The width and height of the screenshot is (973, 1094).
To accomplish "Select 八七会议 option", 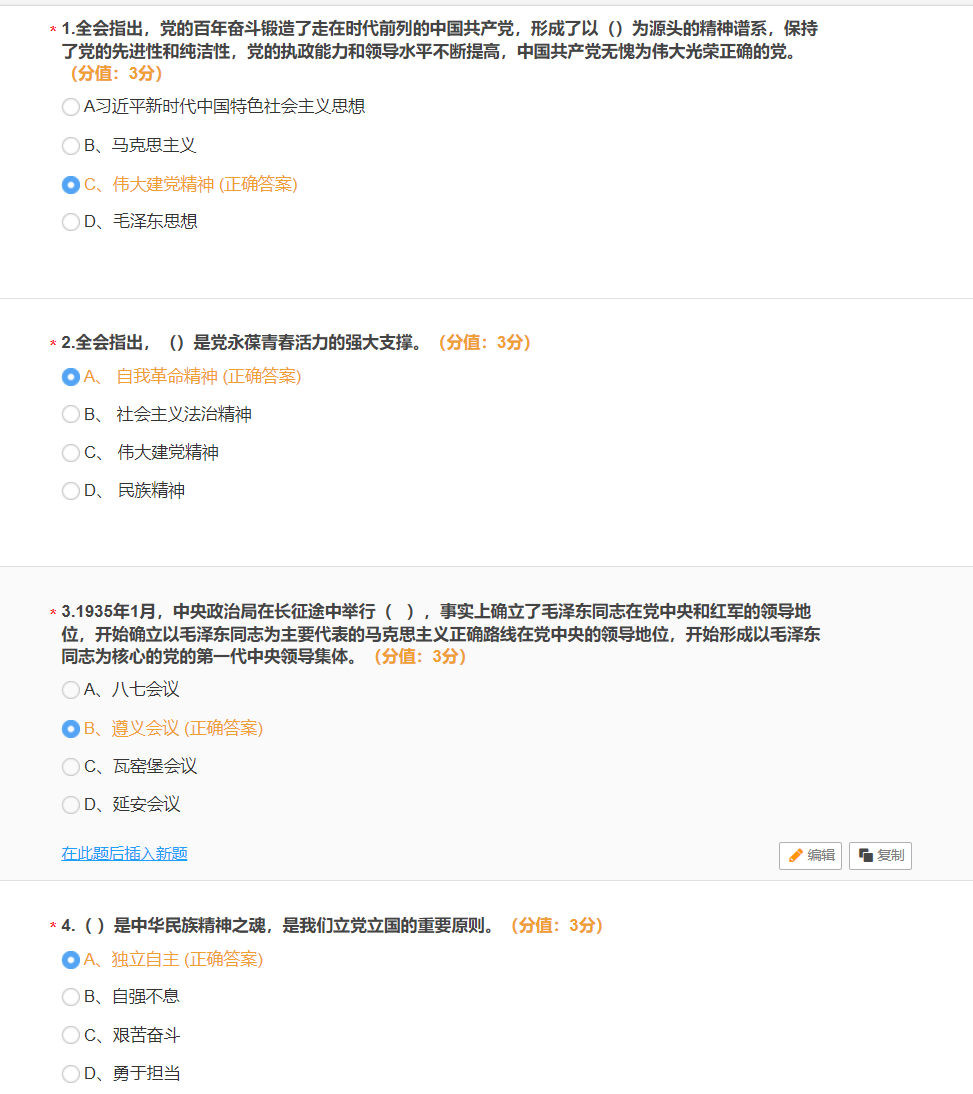I will (71, 690).
